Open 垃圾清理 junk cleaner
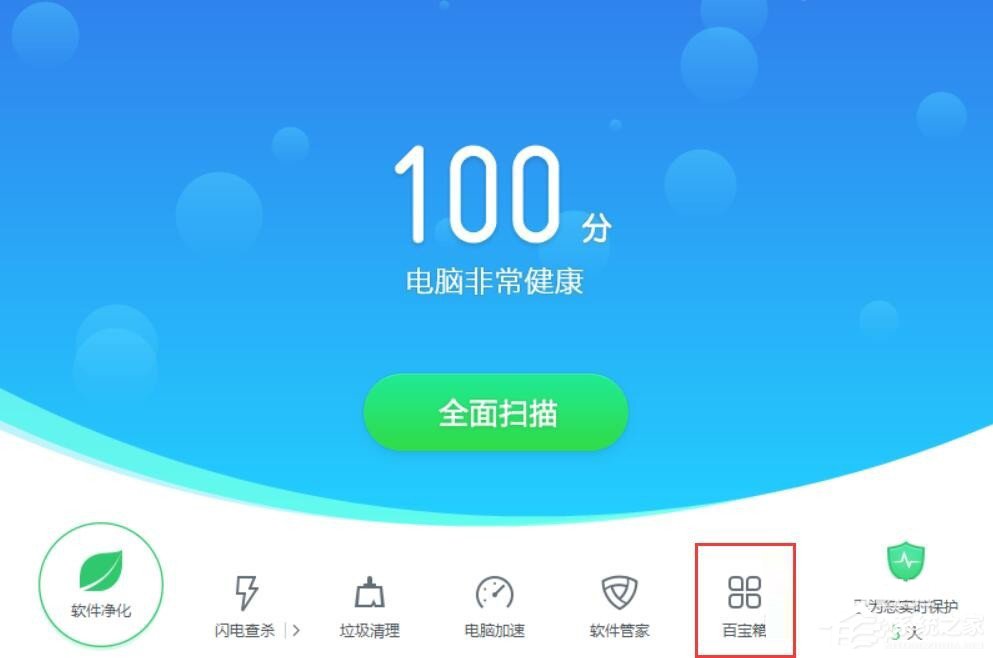The height and width of the screenshot is (658, 993). [x=369, y=605]
